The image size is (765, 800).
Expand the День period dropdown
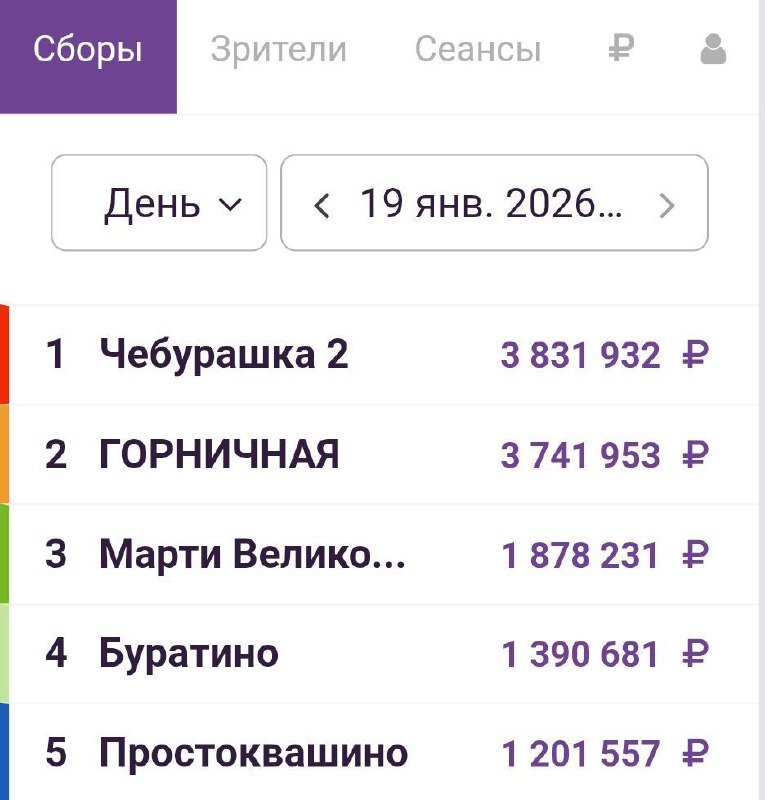(159, 203)
